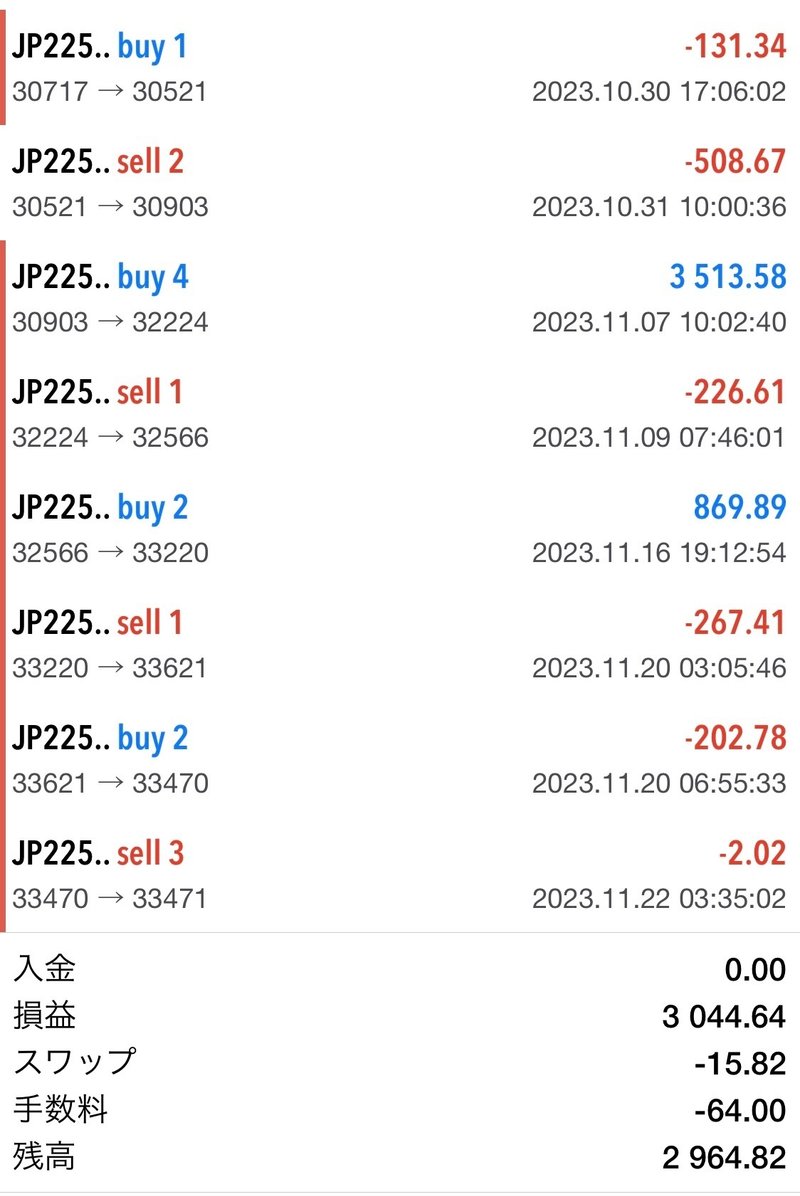Screen dimensions: 800x1196
Task: Open the sell 3 trade details
Action: [x=400, y=873]
